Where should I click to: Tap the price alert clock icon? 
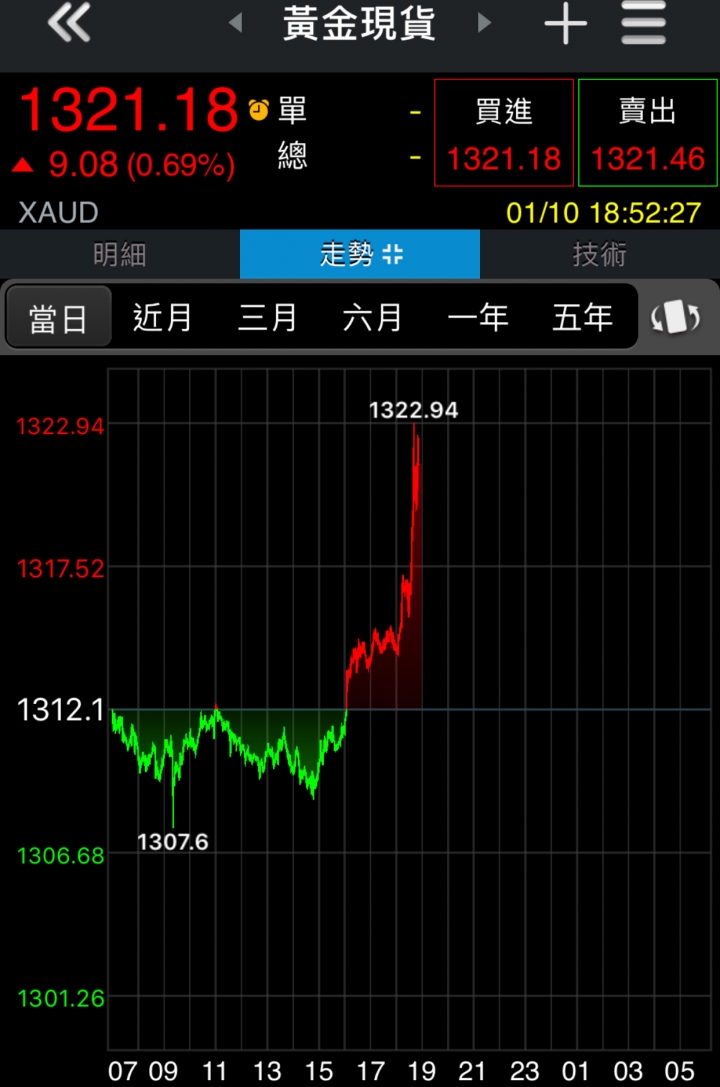tap(258, 109)
